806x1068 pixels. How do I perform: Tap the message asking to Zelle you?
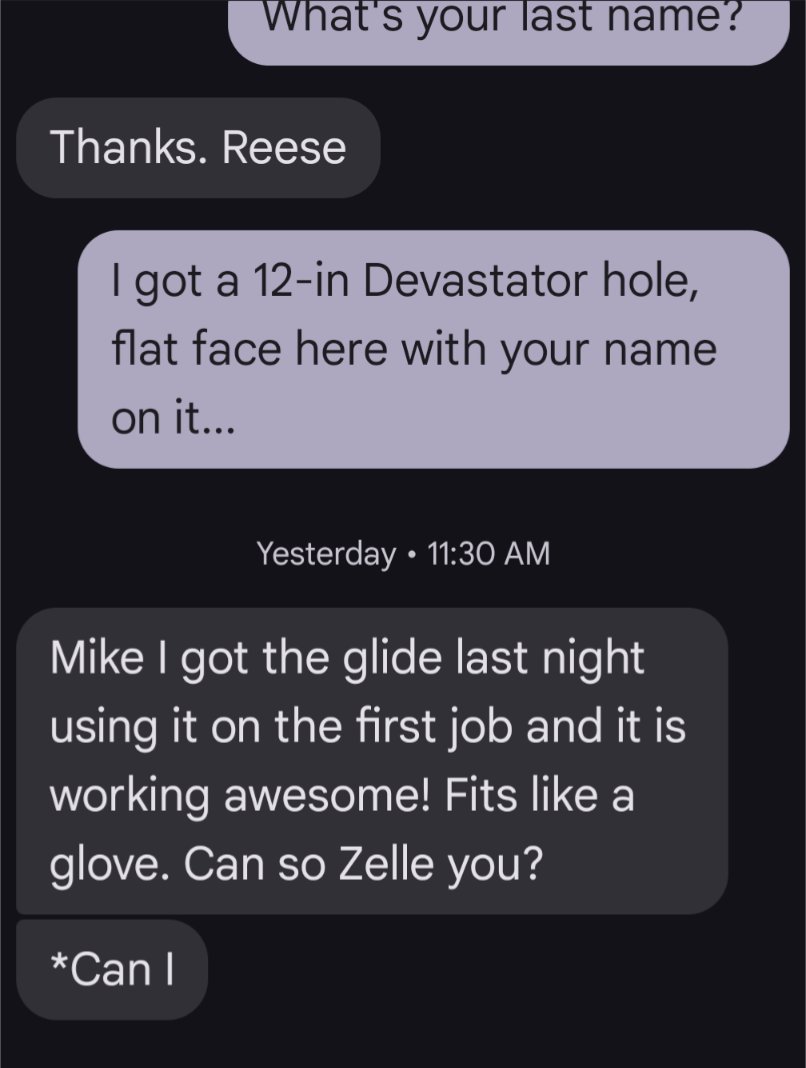(x=371, y=760)
